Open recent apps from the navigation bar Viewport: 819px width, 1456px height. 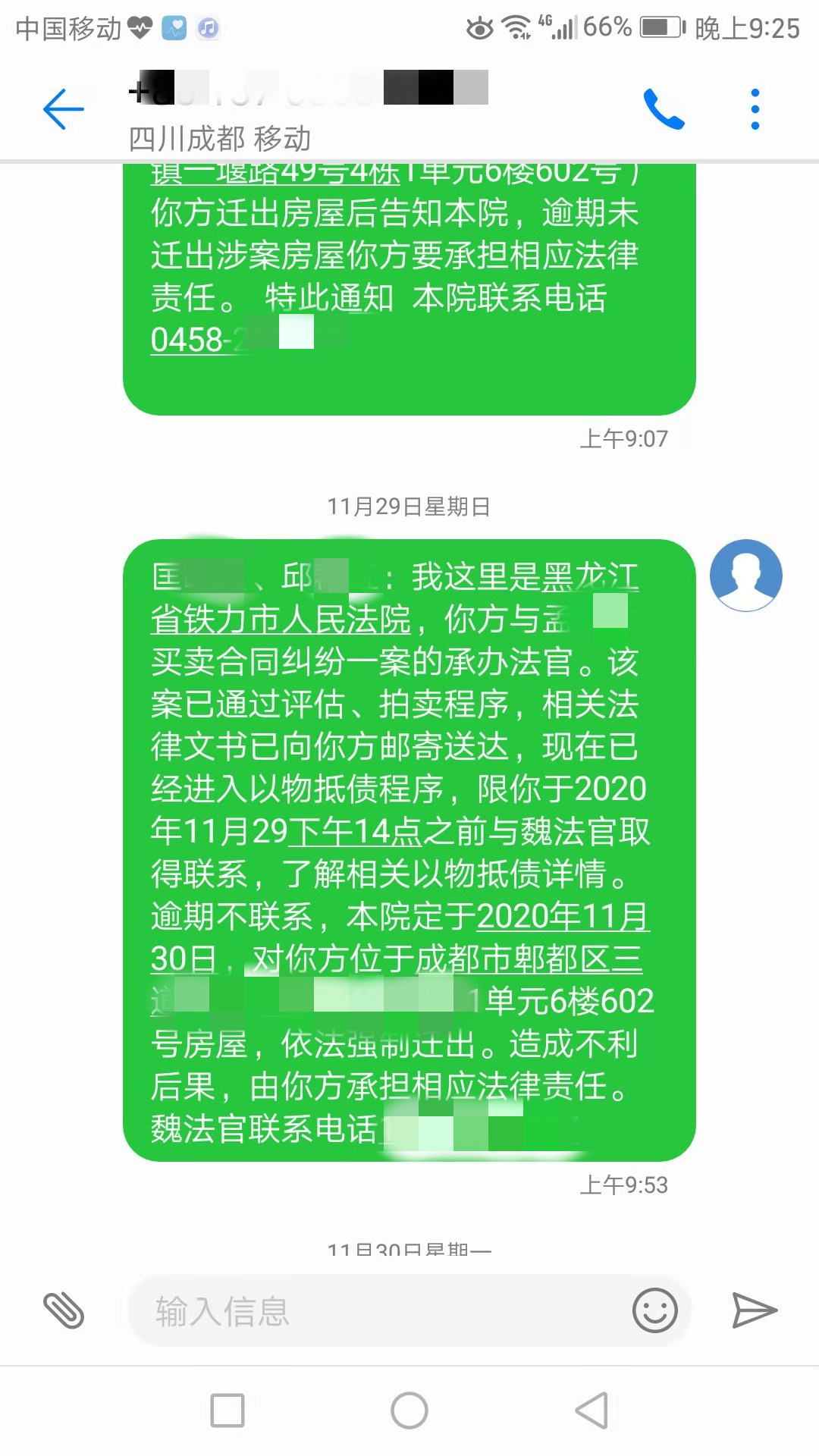(227, 1410)
